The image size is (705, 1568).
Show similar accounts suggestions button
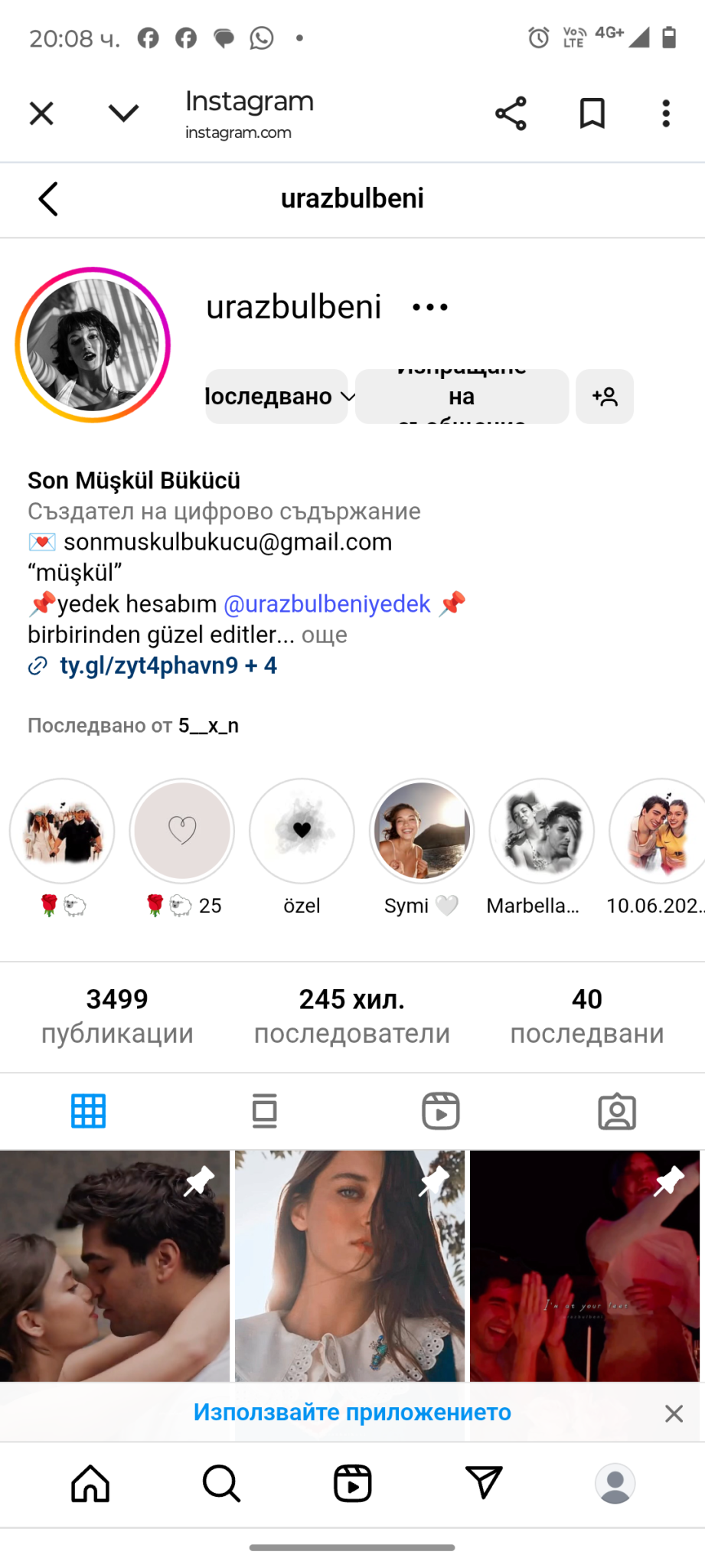pos(605,397)
